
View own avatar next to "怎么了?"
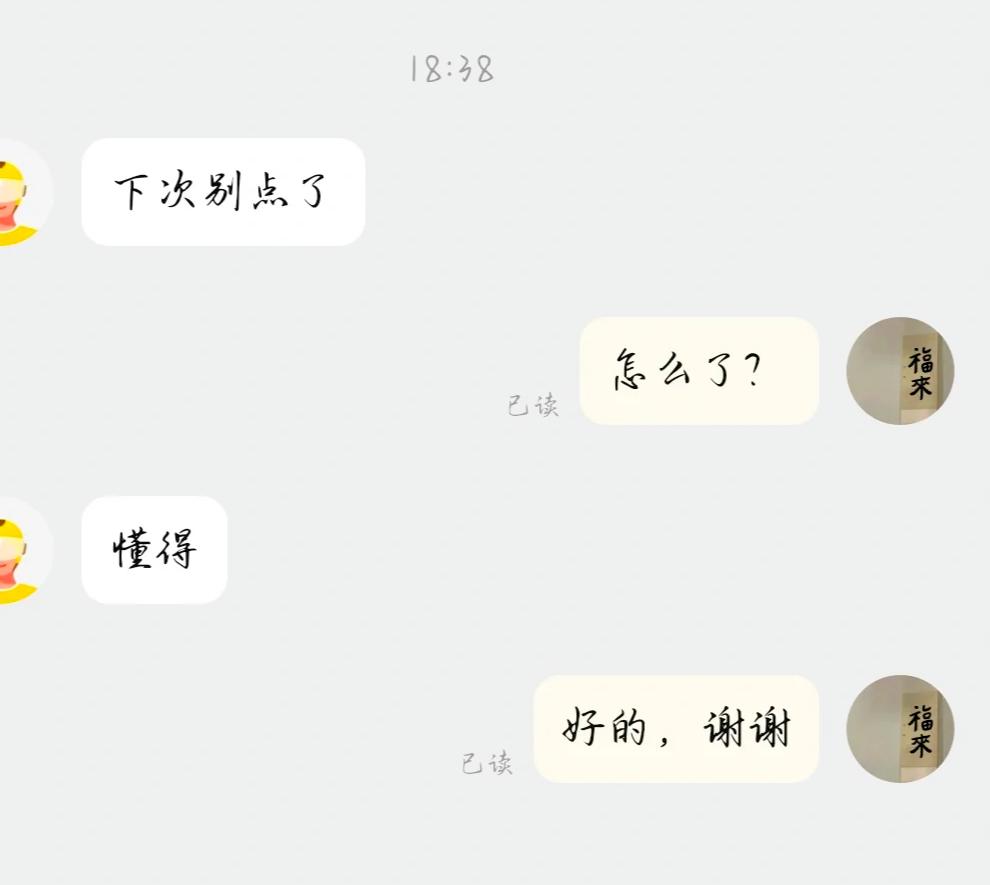[x=899, y=371]
